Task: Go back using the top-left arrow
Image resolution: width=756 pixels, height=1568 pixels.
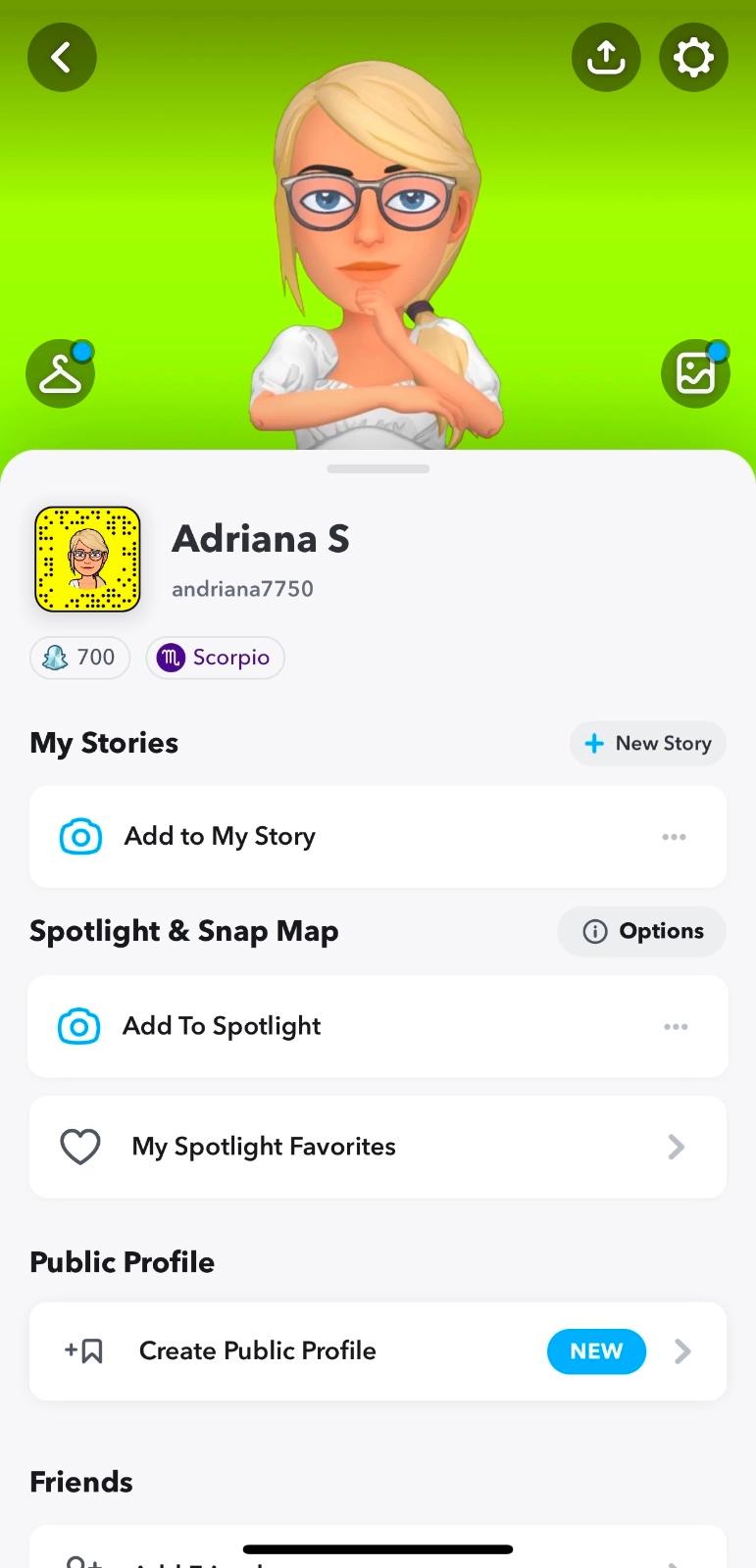Action: [62, 58]
